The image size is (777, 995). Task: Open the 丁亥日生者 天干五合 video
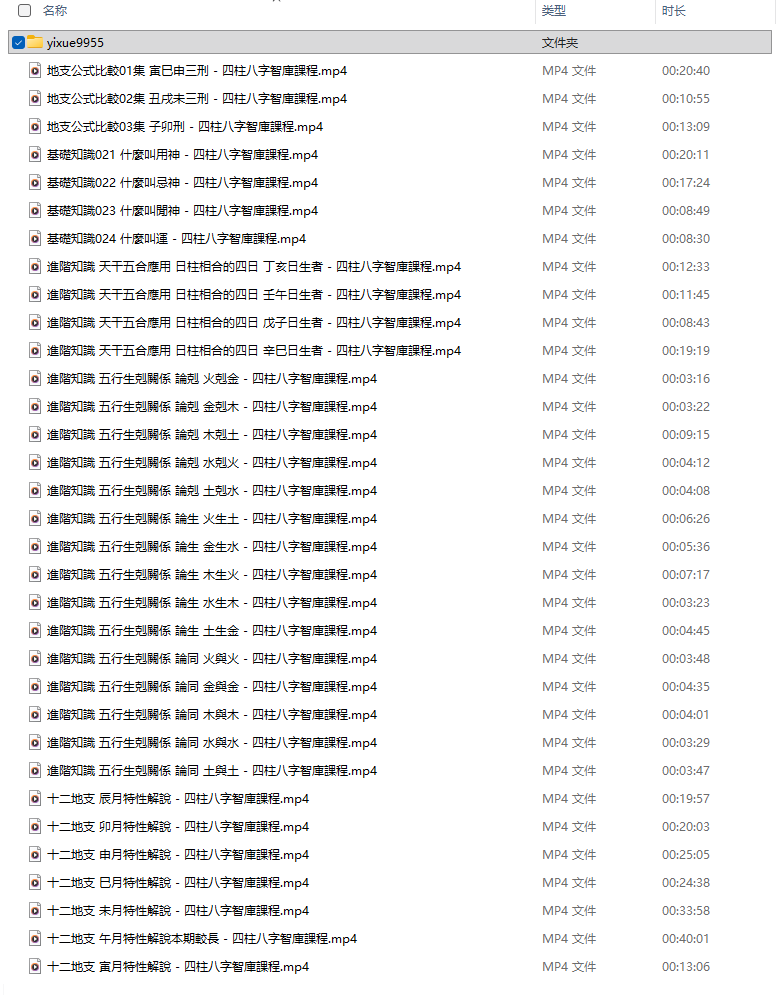(254, 267)
